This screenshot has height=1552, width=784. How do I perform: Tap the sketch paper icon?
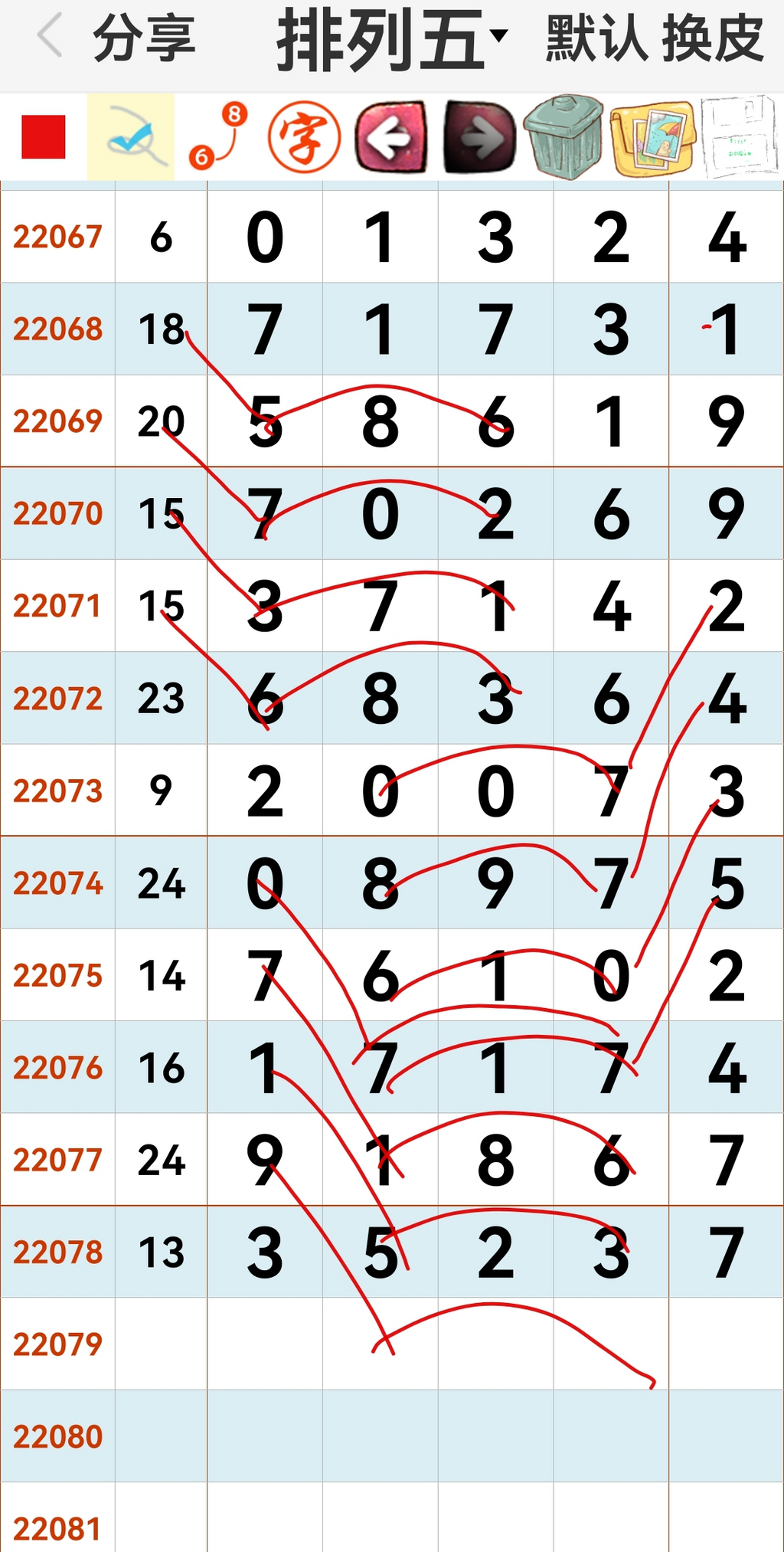point(739,137)
